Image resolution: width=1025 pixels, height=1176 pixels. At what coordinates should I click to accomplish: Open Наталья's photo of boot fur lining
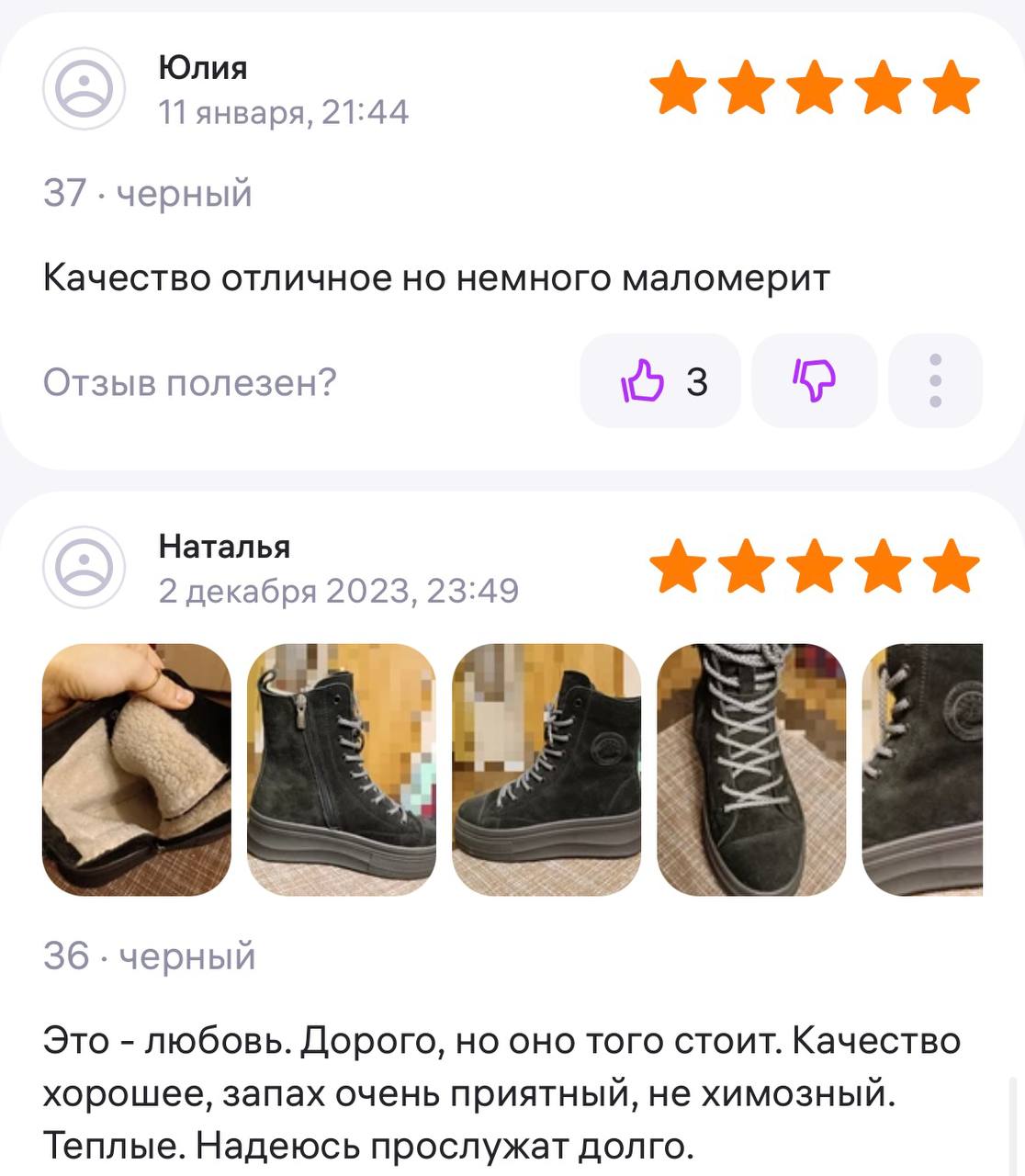[137, 770]
